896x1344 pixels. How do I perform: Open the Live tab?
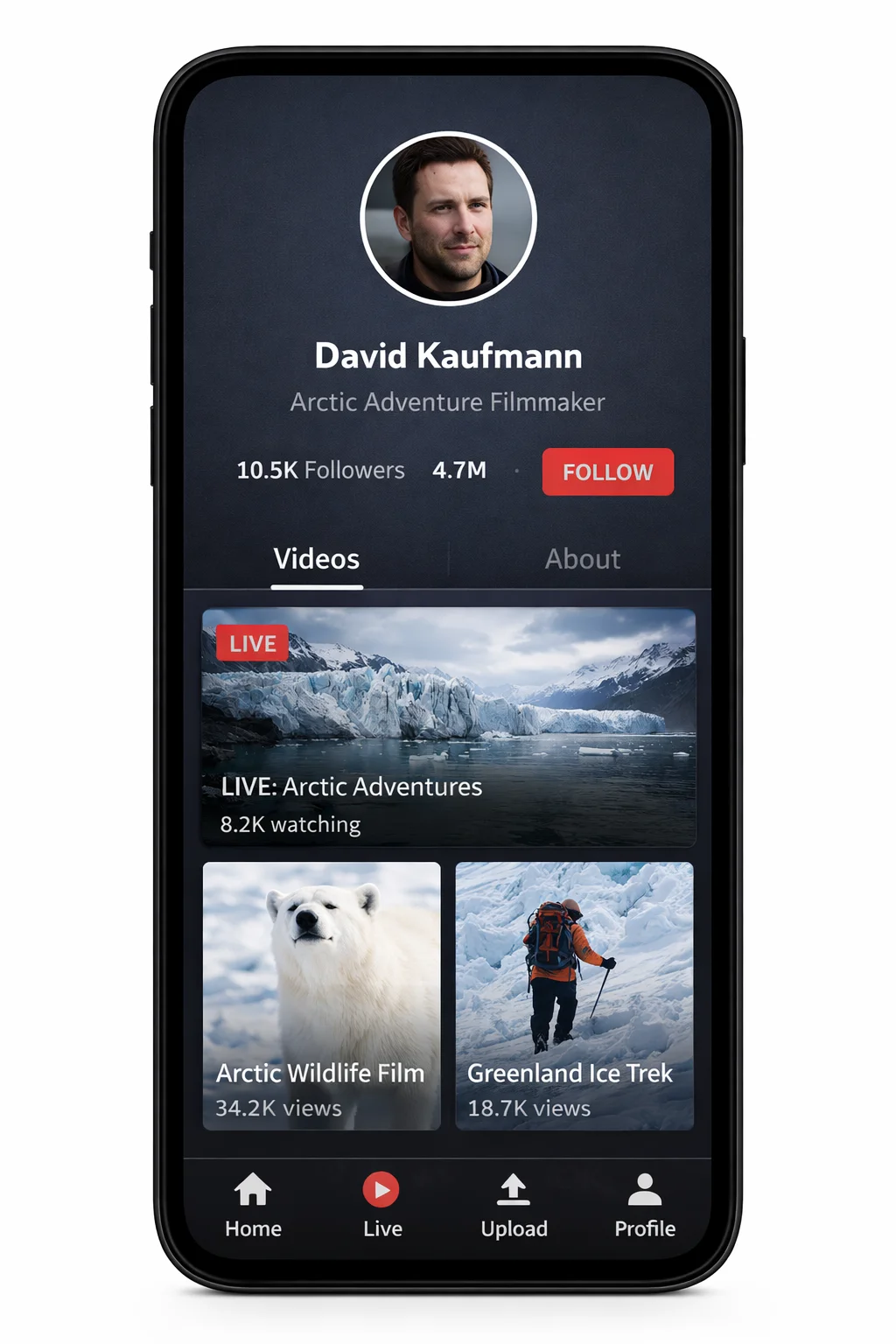[381, 1205]
